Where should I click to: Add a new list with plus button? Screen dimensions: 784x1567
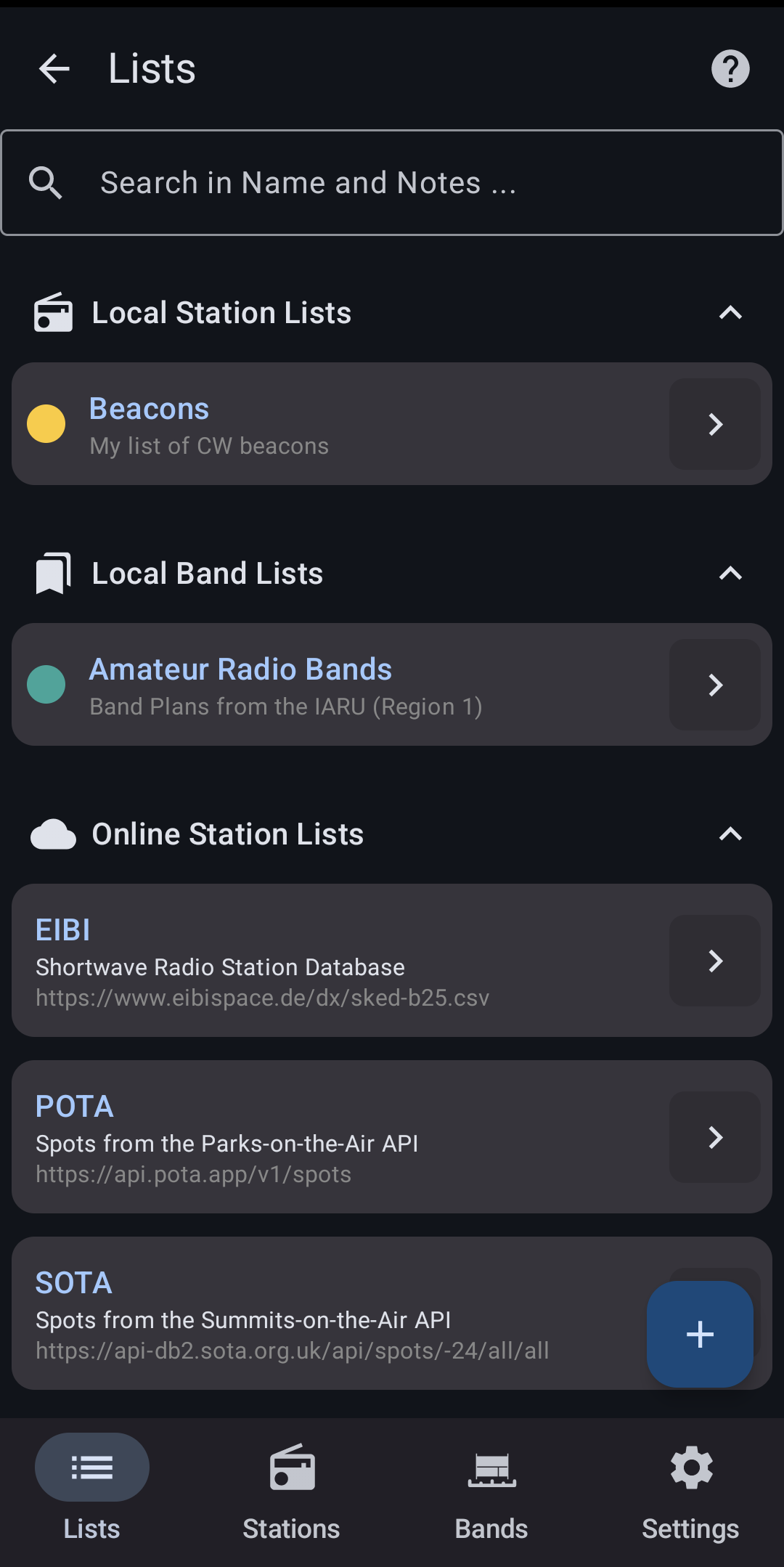[x=700, y=1335]
